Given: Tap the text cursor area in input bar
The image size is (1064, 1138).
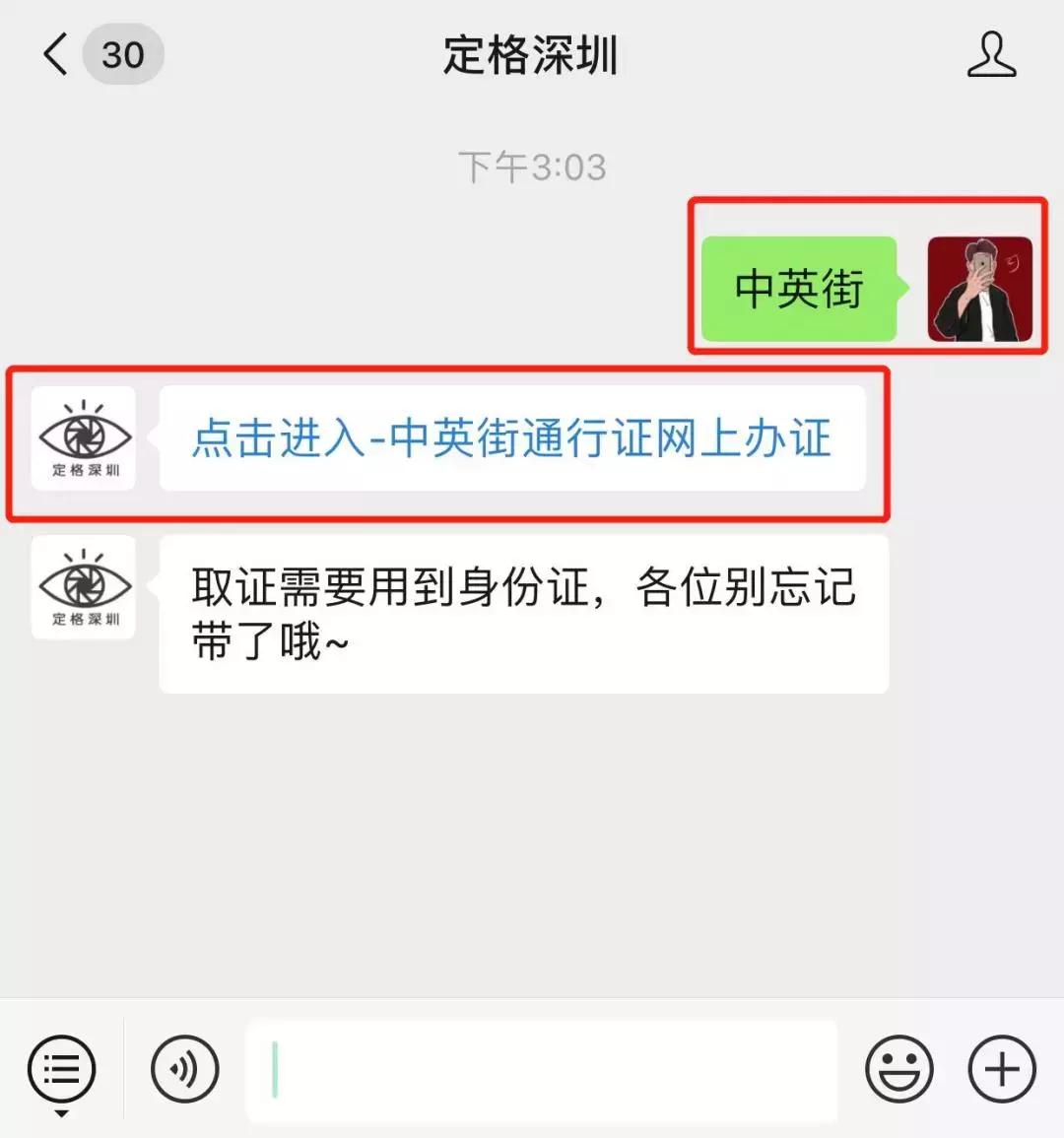Looking at the screenshot, I should 276,1068.
